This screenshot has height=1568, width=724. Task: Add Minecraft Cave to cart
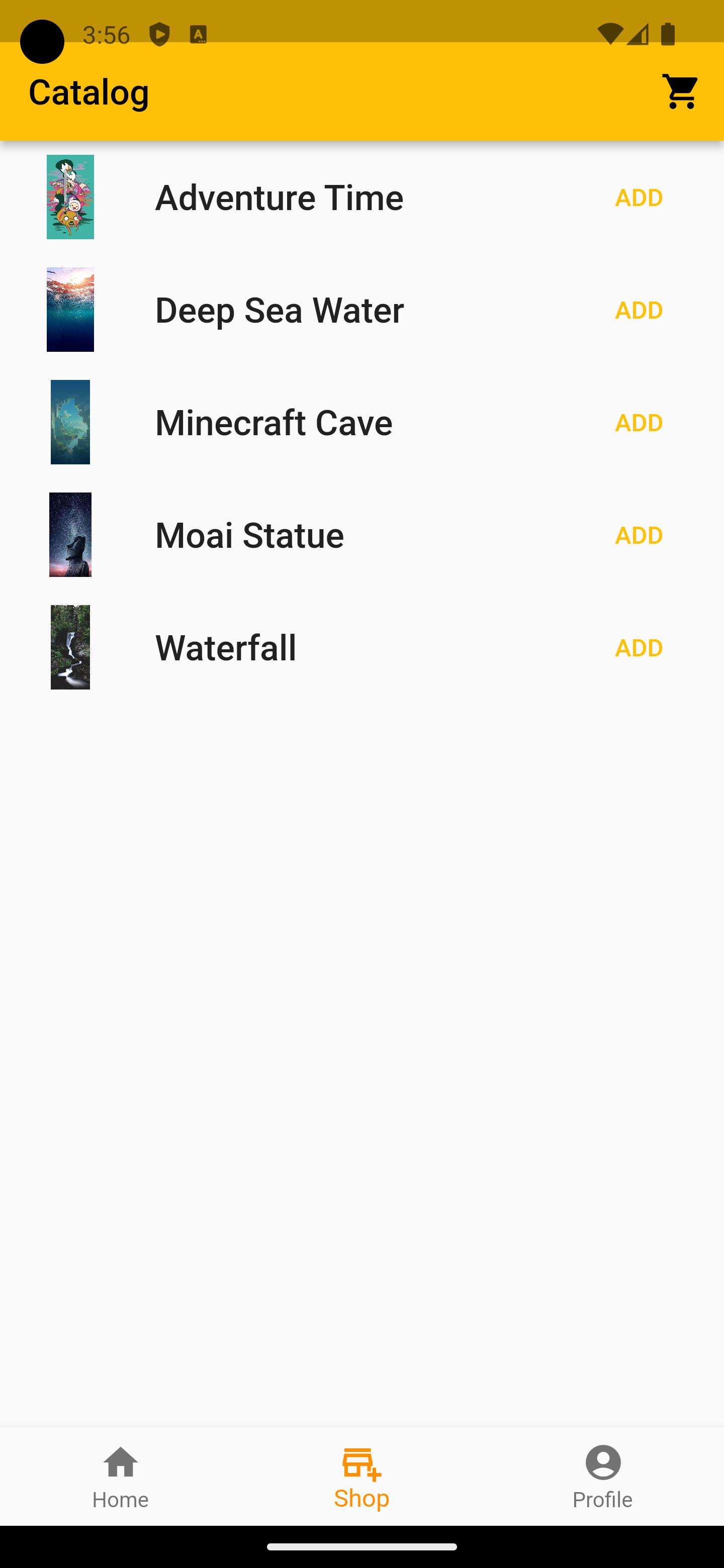pyautogui.click(x=638, y=423)
